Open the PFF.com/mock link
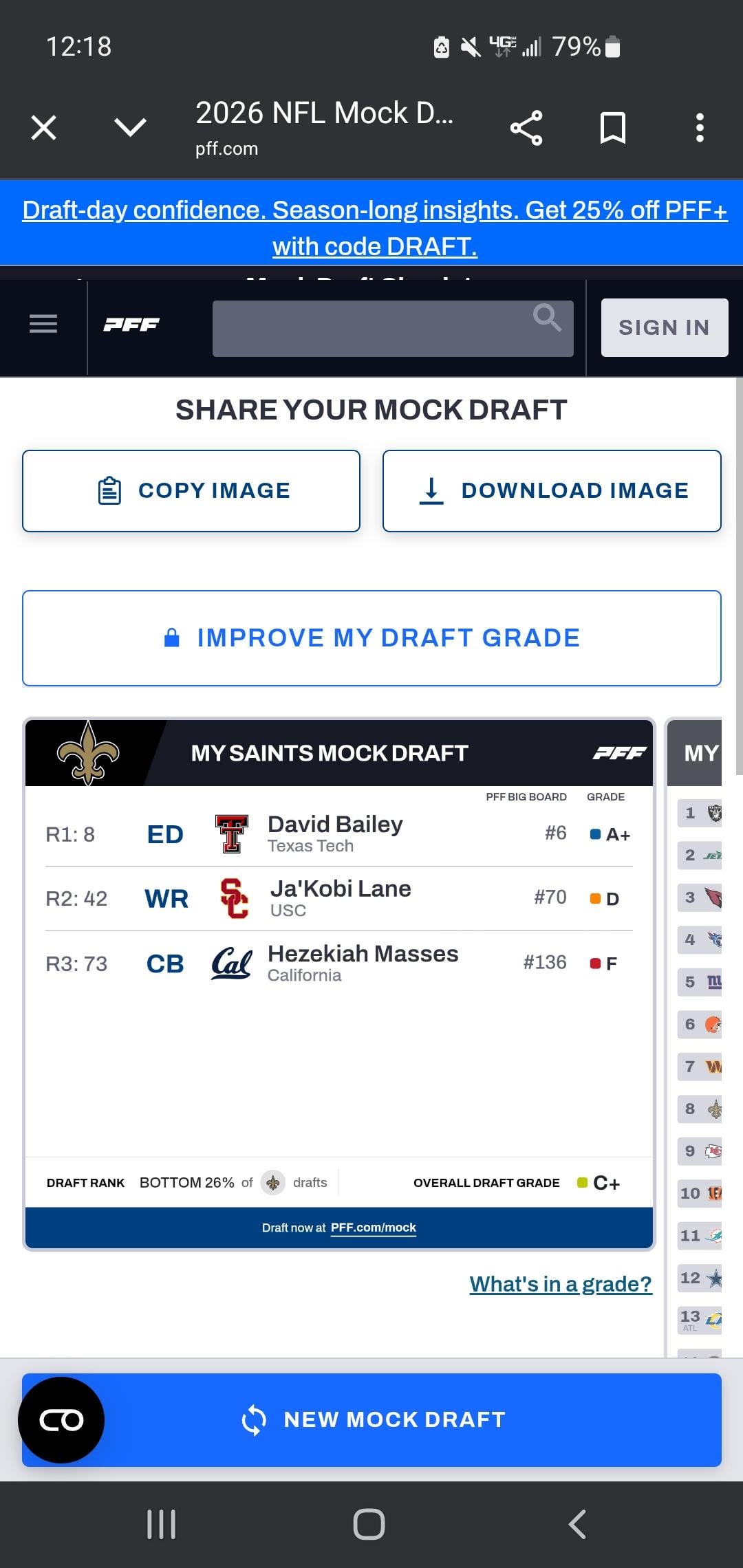Image resolution: width=743 pixels, height=1568 pixels. point(374,1228)
